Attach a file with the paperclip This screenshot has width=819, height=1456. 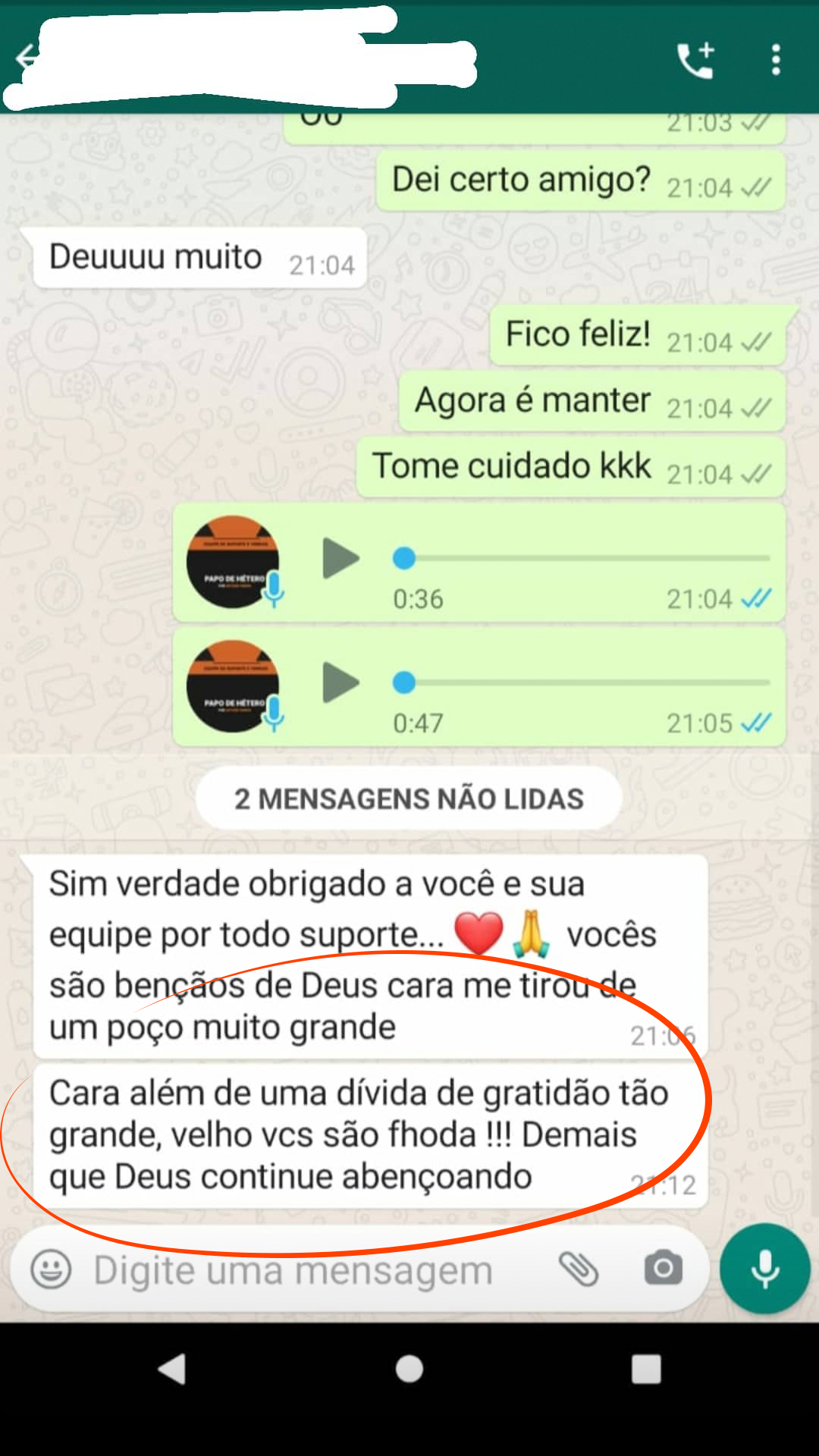[x=579, y=1269]
